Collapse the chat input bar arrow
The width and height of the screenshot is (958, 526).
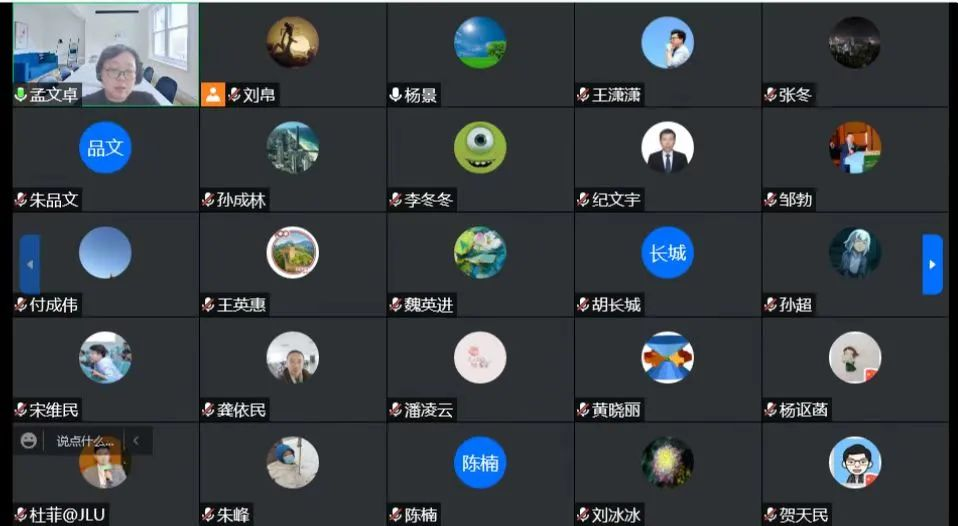[136, 440]
